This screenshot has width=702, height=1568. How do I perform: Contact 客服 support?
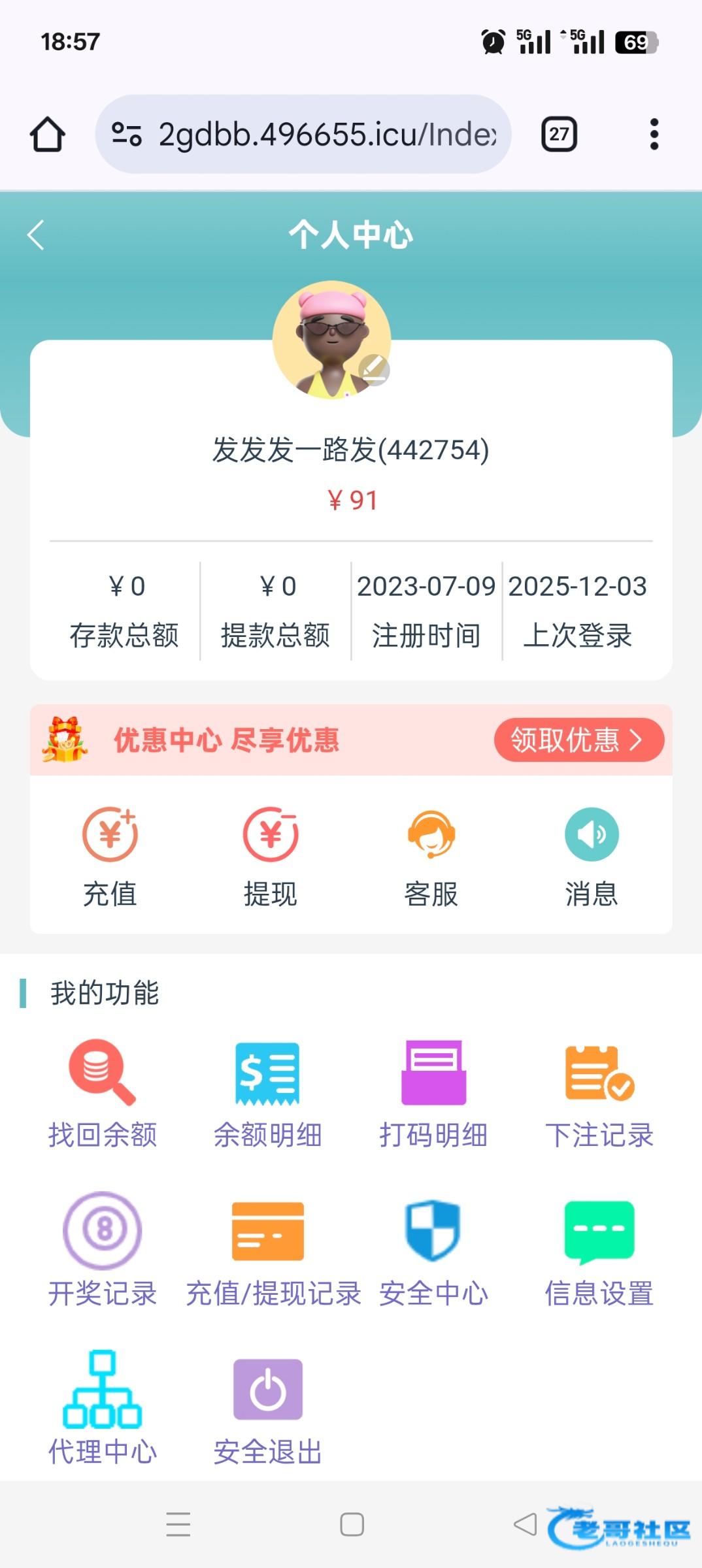[x=431, y=857]
